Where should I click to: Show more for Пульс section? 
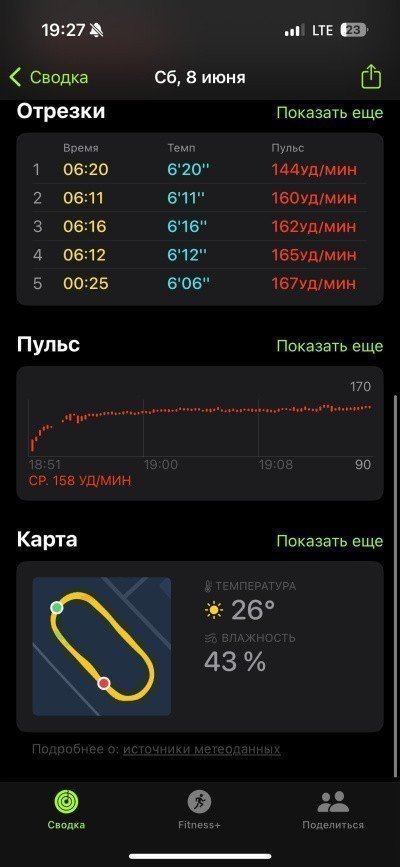(x=330, y=346)
